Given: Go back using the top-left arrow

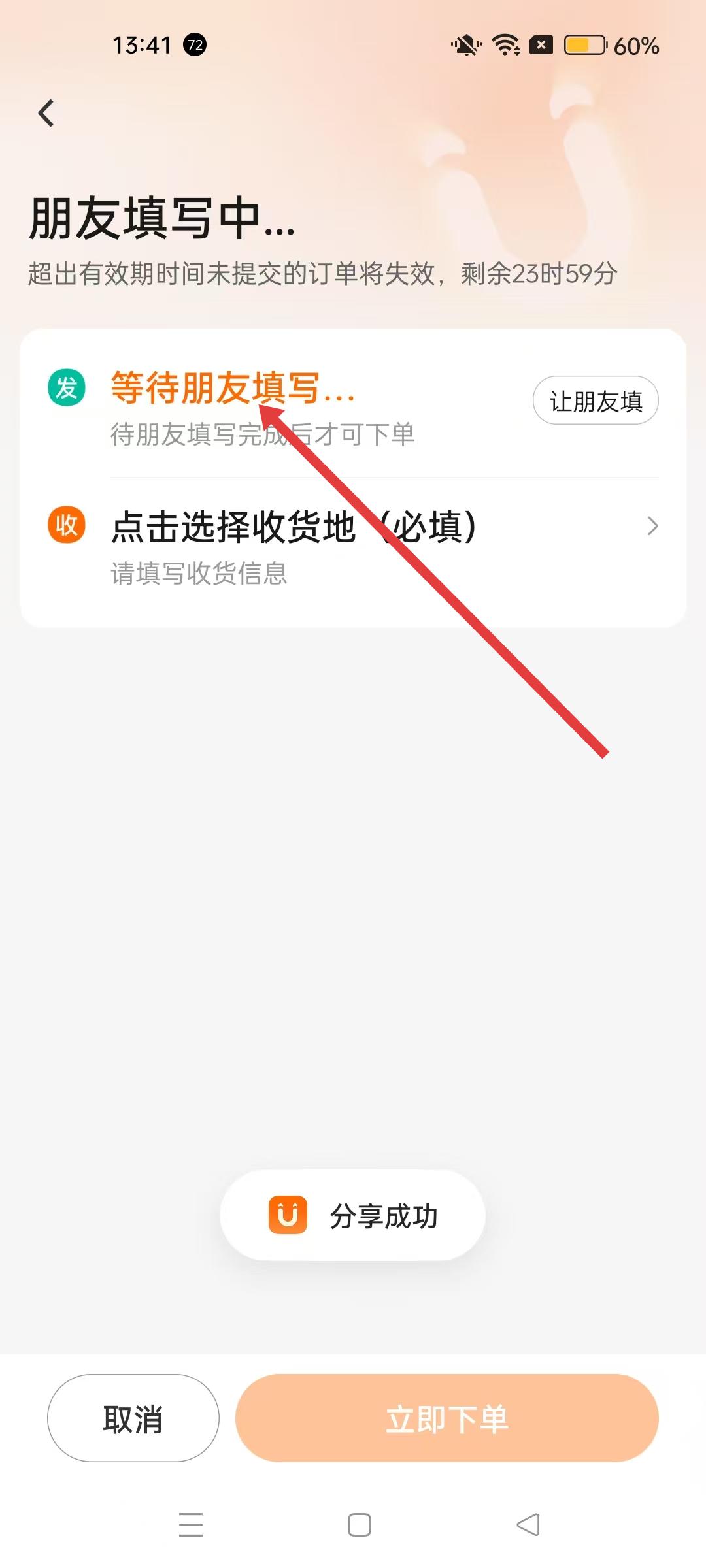Looking at the screenshot, I should tap(46, 114).
